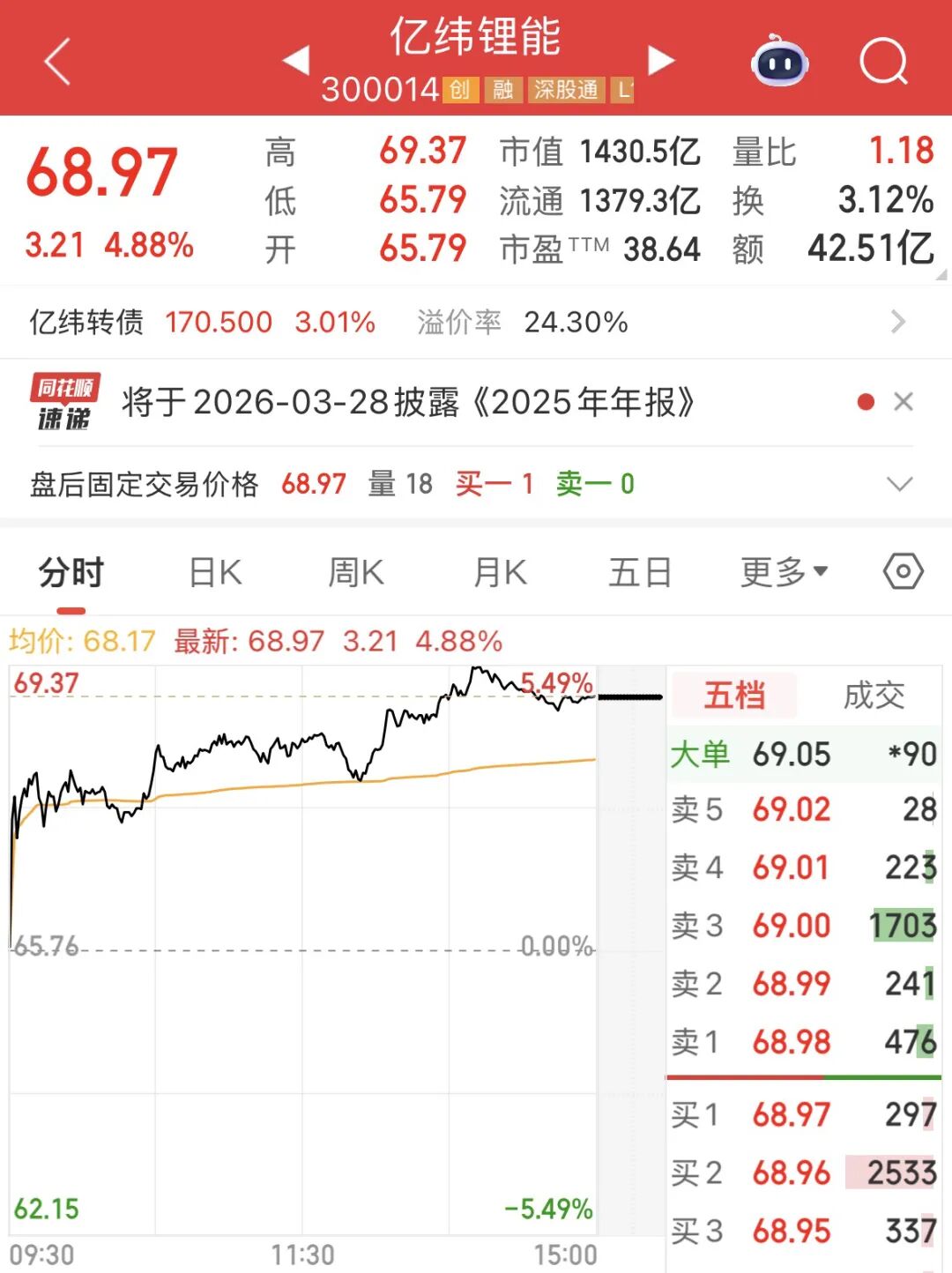Click the red unread dot on the notice
952x1273 pixels.
(865, 401)
